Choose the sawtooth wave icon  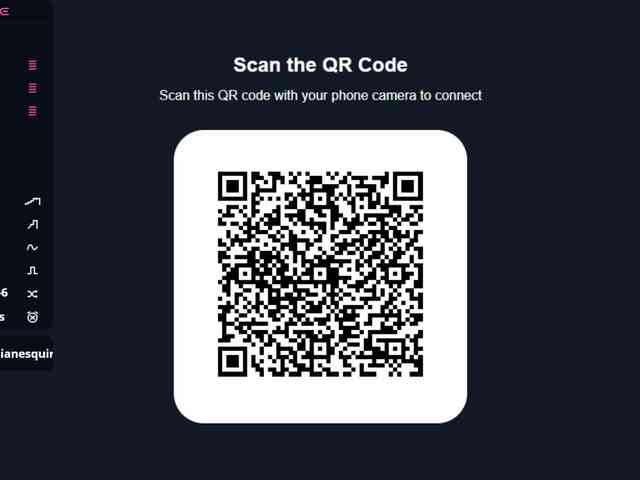coord(32,225)
